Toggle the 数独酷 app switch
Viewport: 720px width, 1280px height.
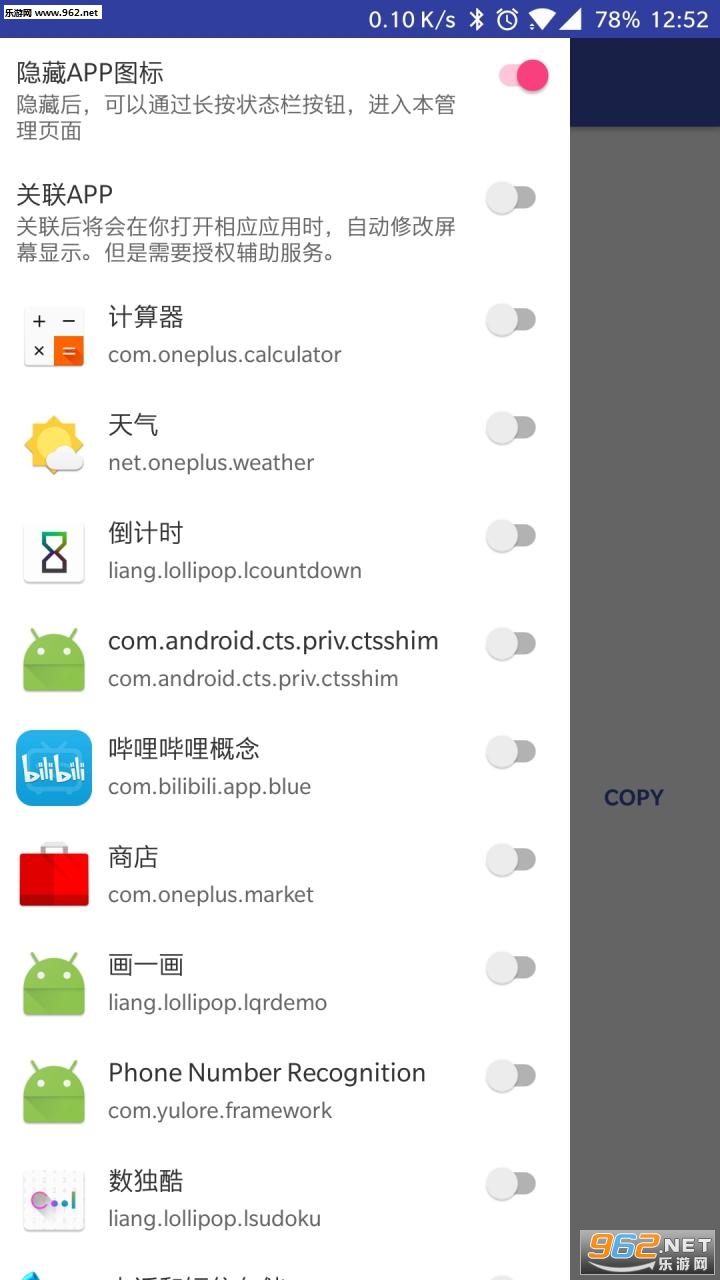(x=511, y=1184)
